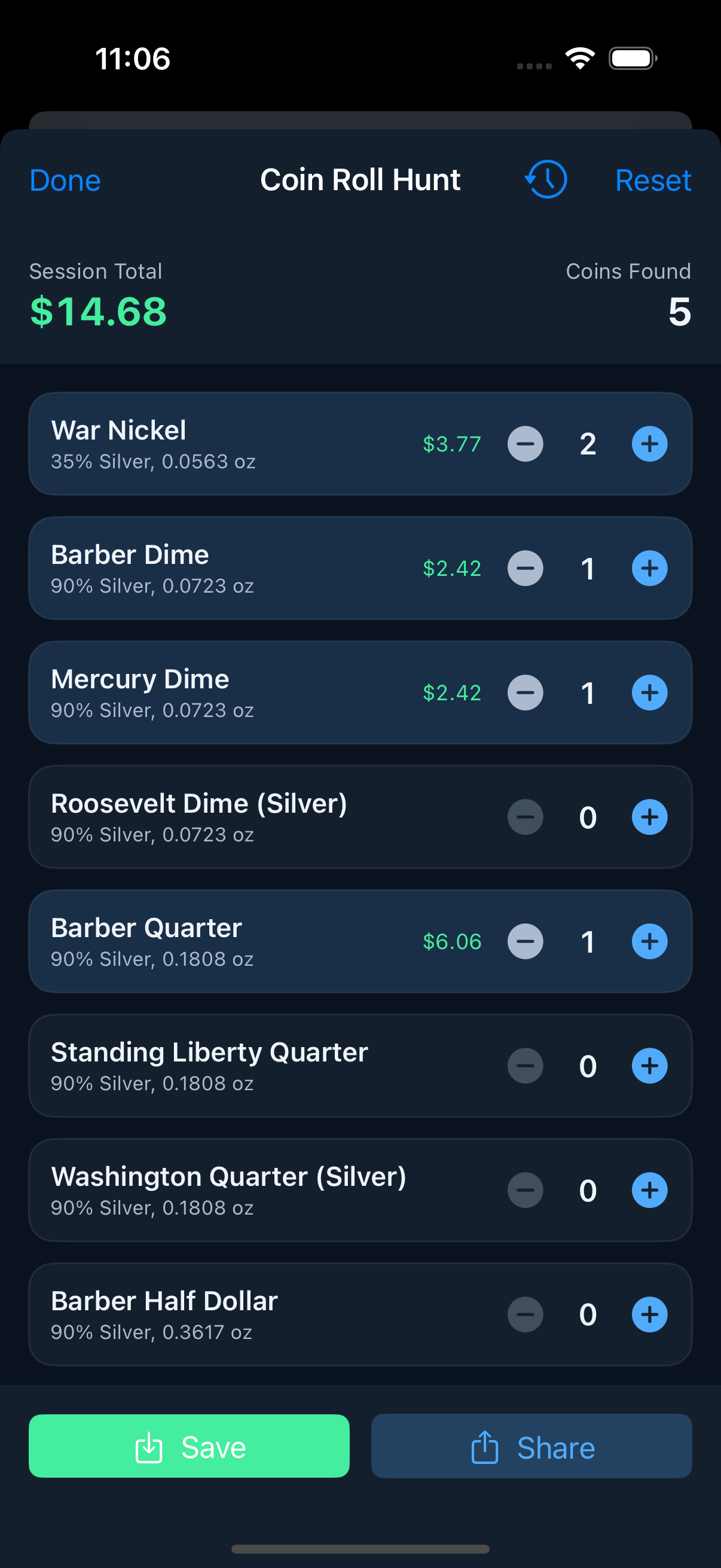Subtract one Mercury Dime
This screenshot has height=1568, width=721.
pos(525,693)
